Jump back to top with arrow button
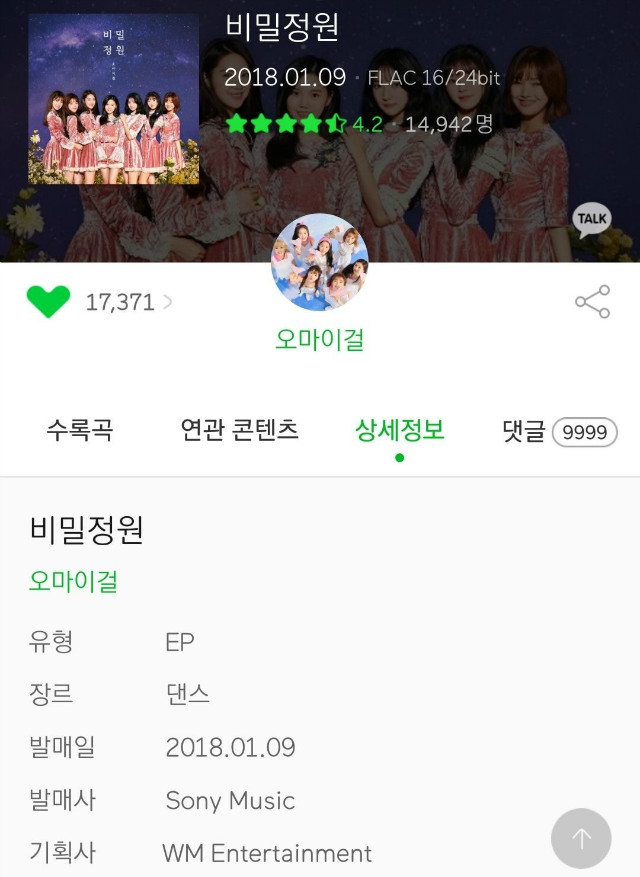 tap(581, 838)
